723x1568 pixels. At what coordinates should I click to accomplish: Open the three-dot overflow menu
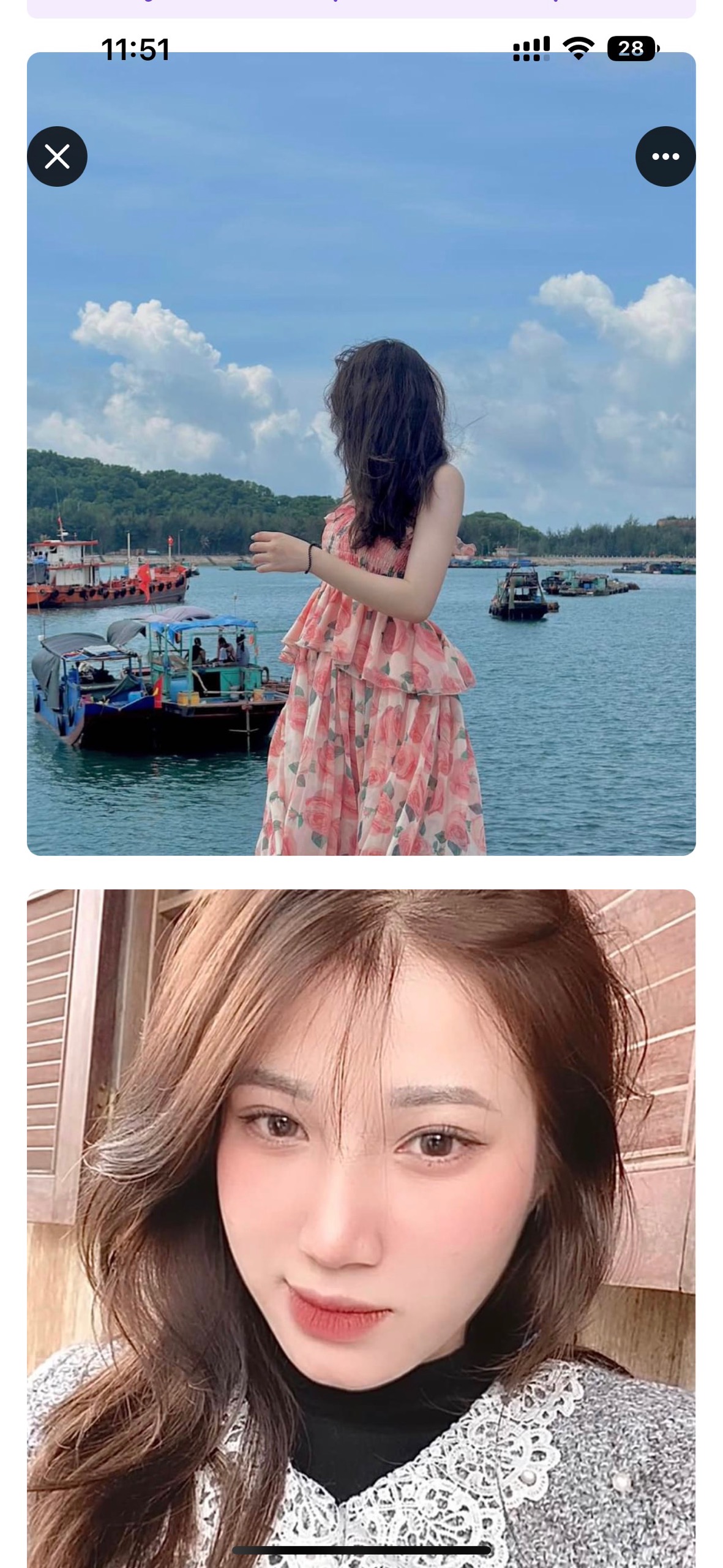click(665, 157)
